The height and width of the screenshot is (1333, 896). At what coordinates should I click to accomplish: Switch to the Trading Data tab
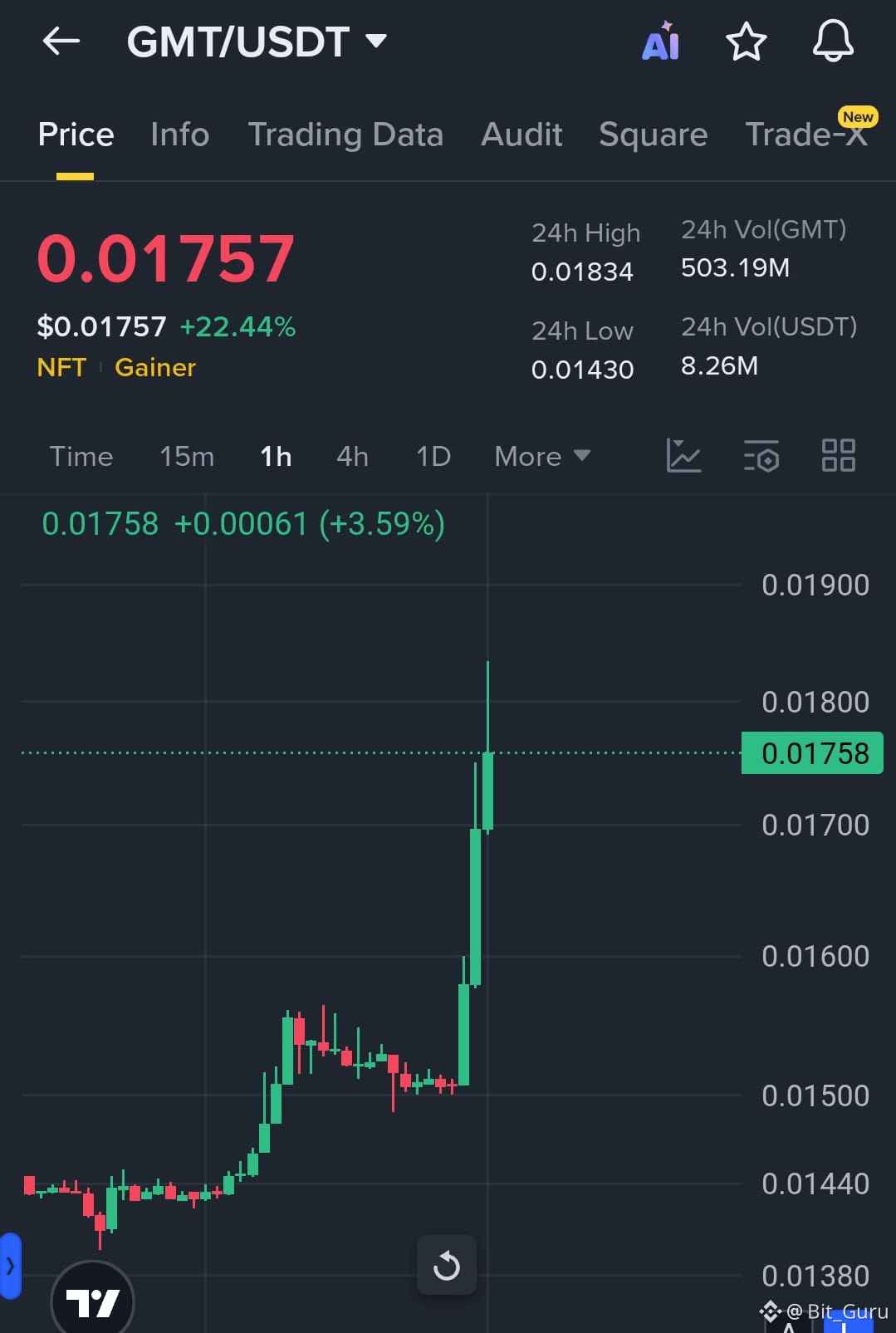tap(345, 135)
